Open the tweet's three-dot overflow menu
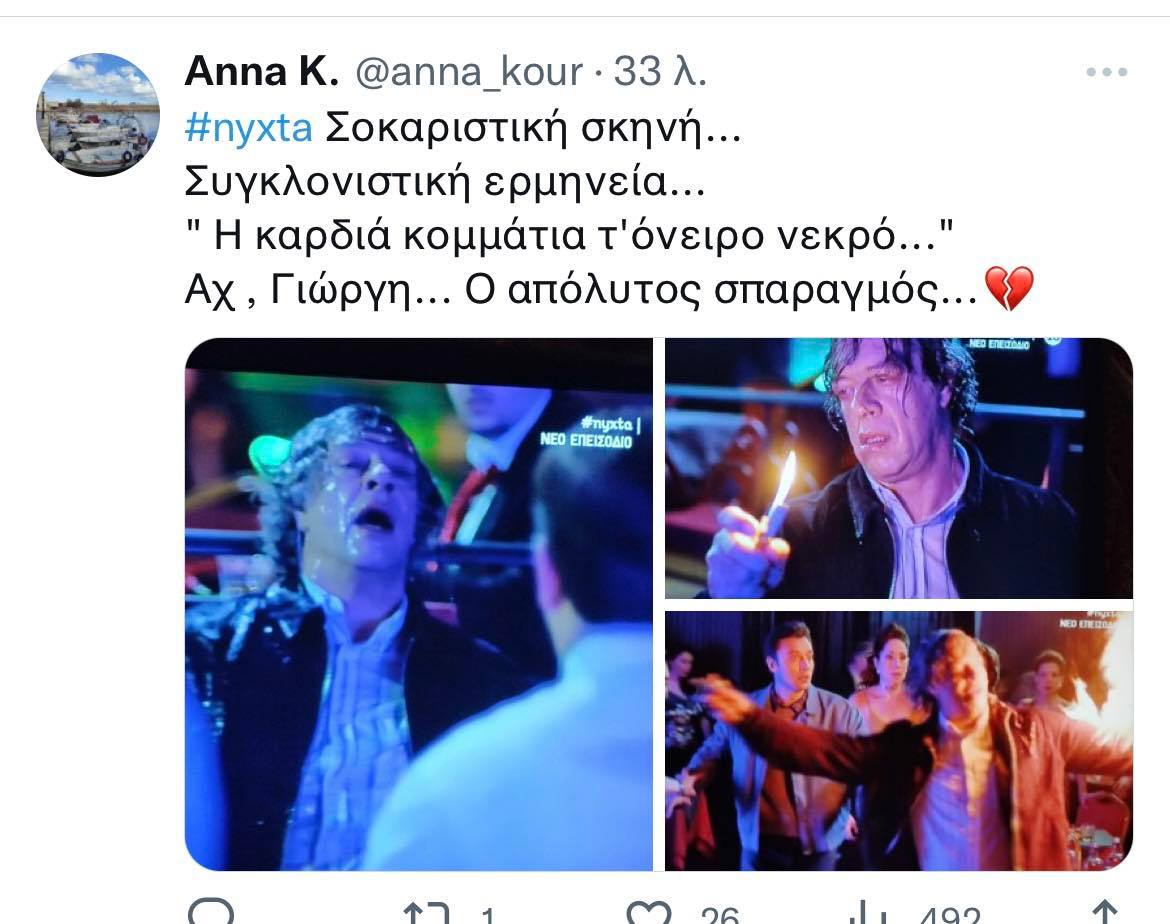 [x=1106, y=72]
